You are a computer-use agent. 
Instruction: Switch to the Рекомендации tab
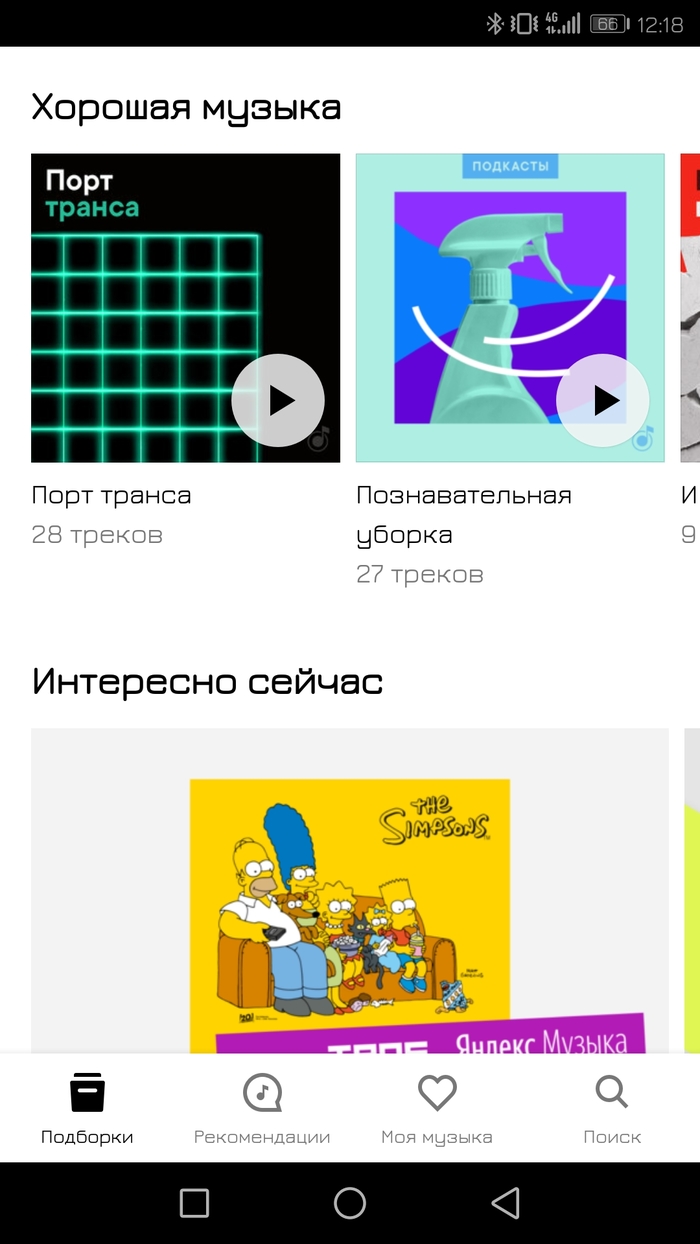coord(262,1108)
